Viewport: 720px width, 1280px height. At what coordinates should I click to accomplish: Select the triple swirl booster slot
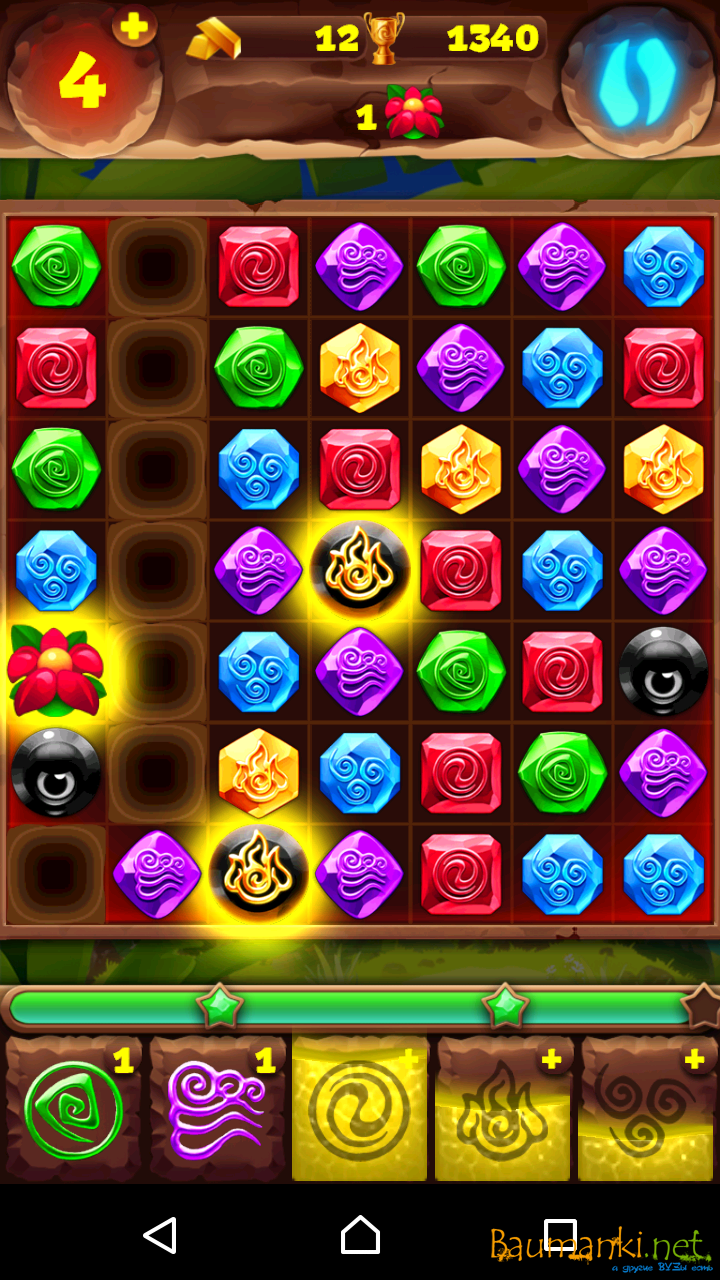tap(647, 1109)
